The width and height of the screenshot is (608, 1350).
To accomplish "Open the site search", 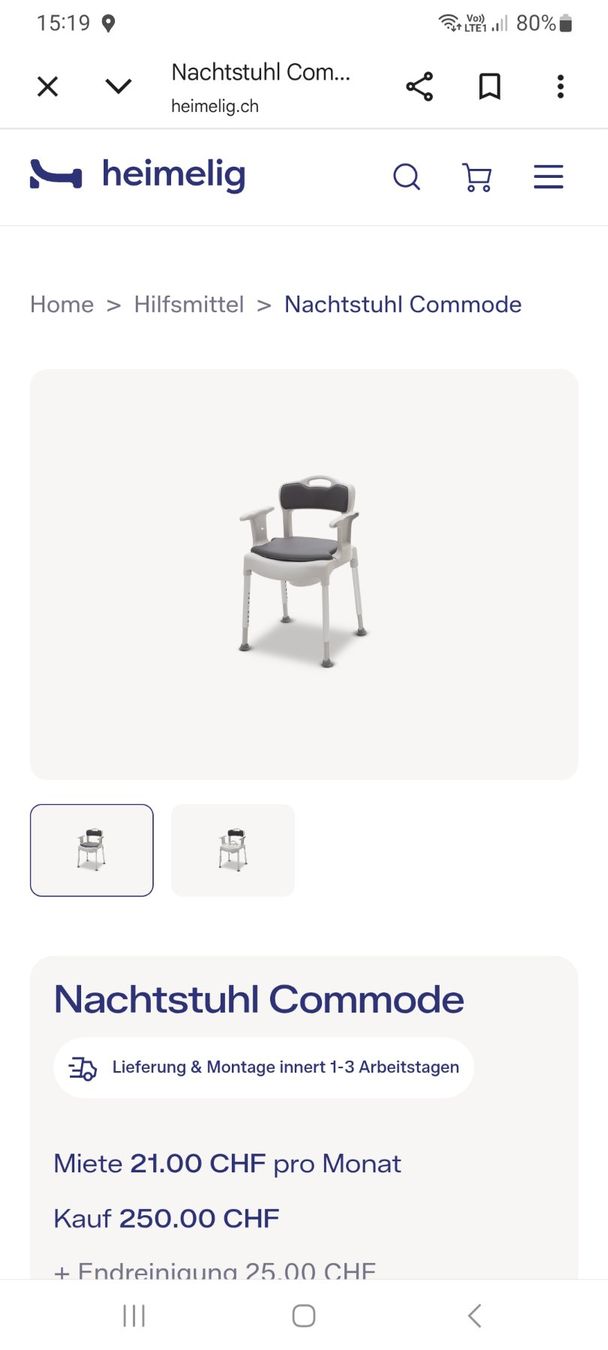I will pos(406,177).
